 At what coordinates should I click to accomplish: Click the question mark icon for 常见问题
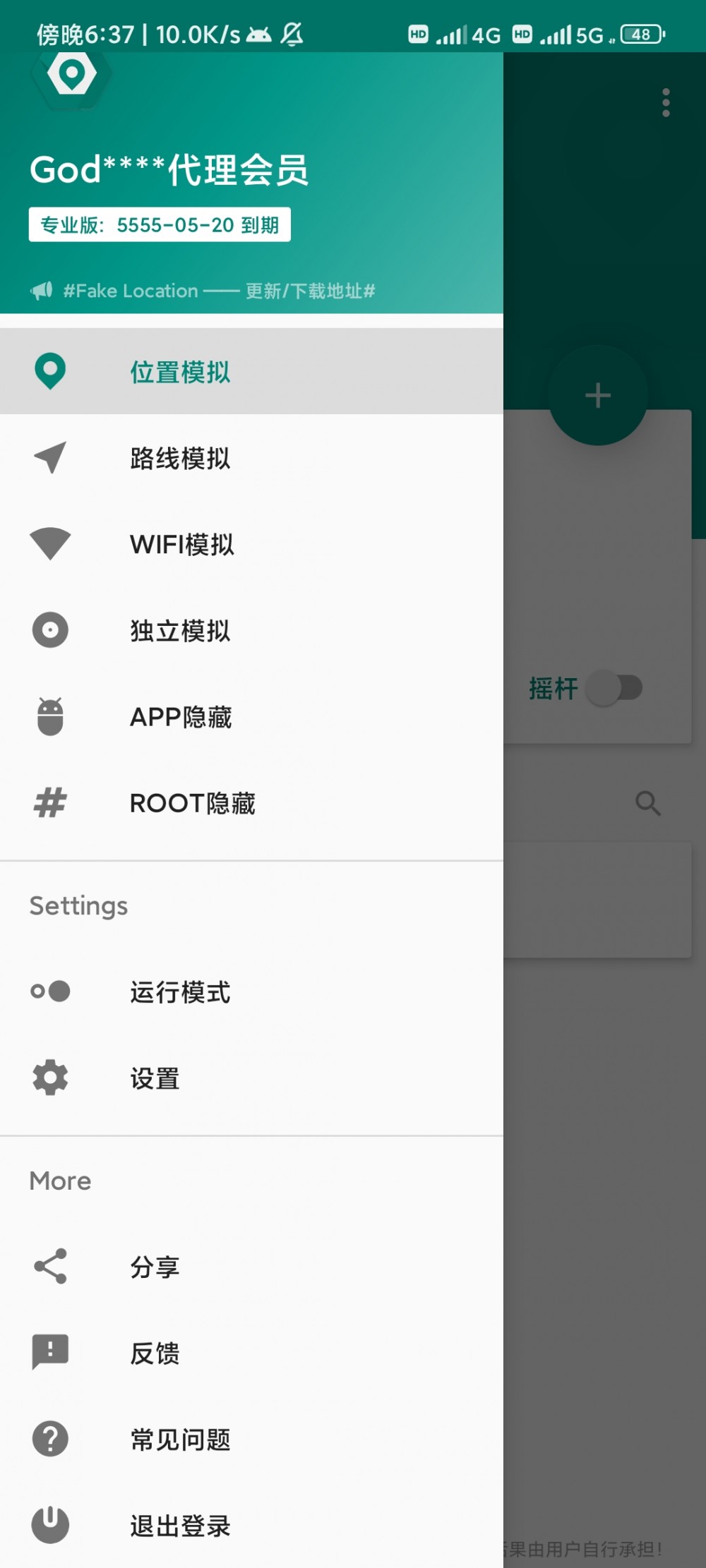49,1438
